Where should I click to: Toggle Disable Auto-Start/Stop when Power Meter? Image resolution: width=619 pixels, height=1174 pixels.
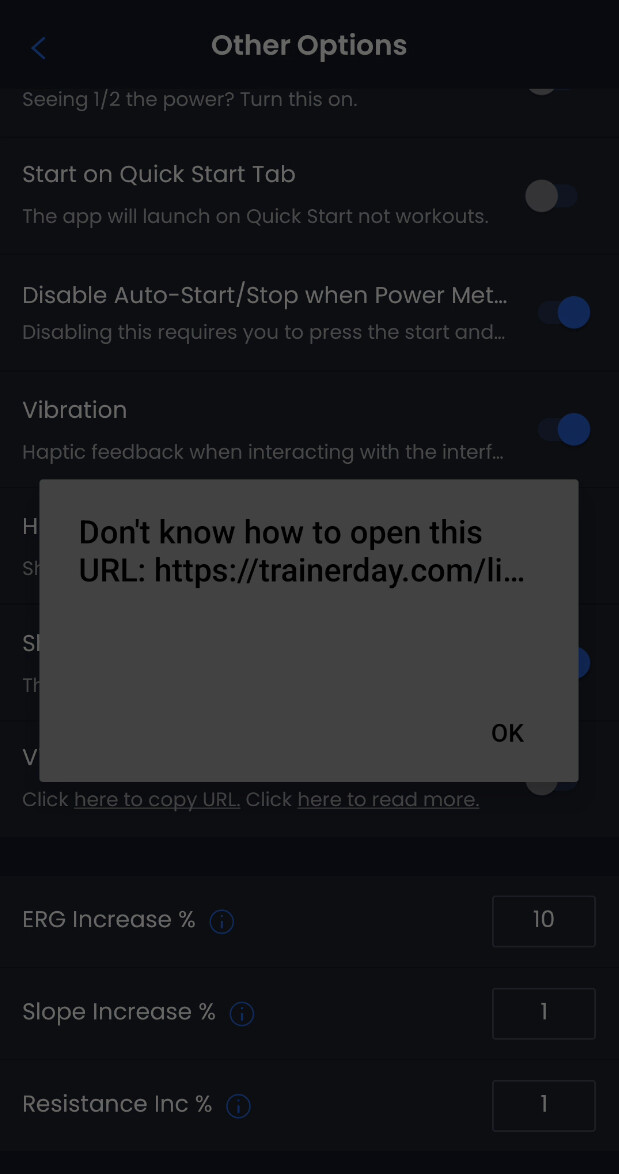point(564,313)
